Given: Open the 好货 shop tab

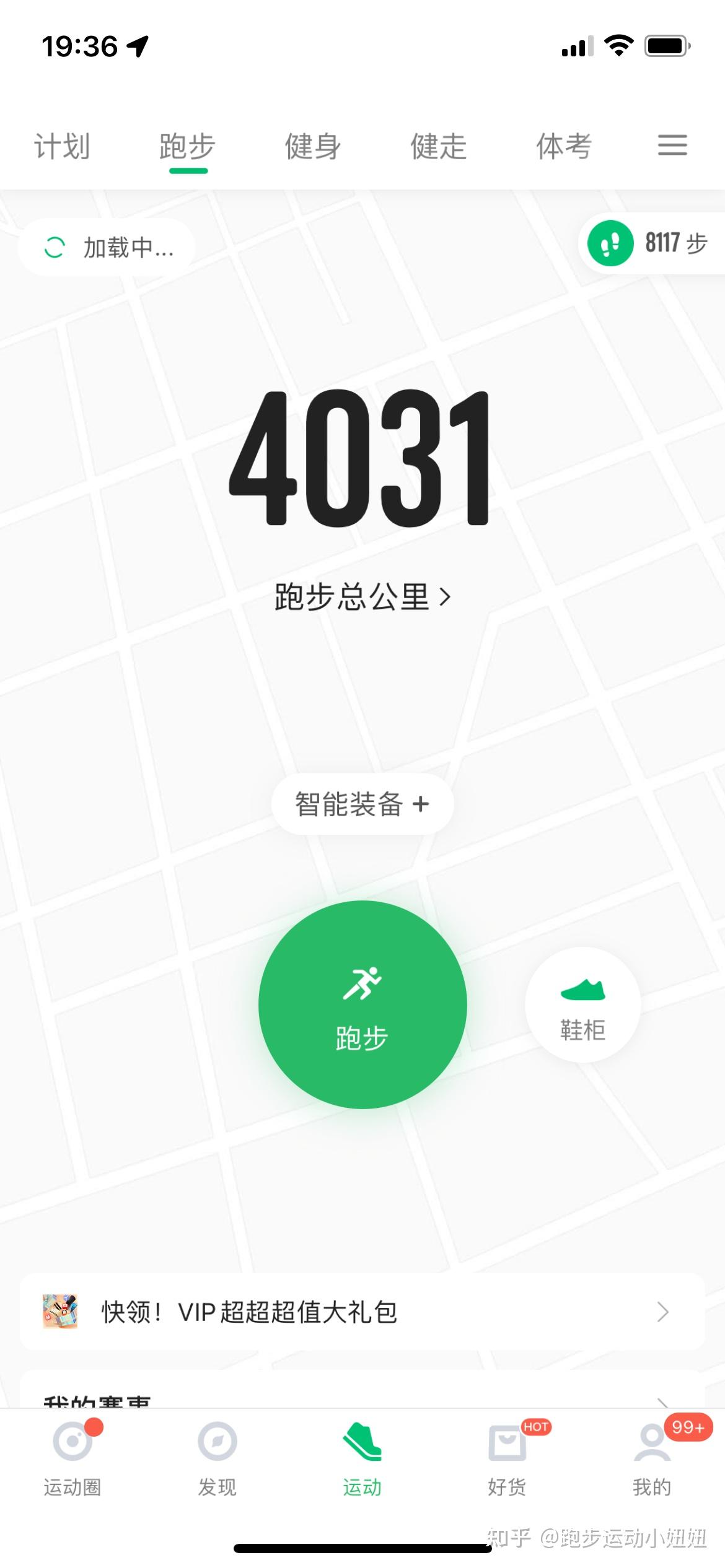Looking at the screenshot, I should 507,1458.
